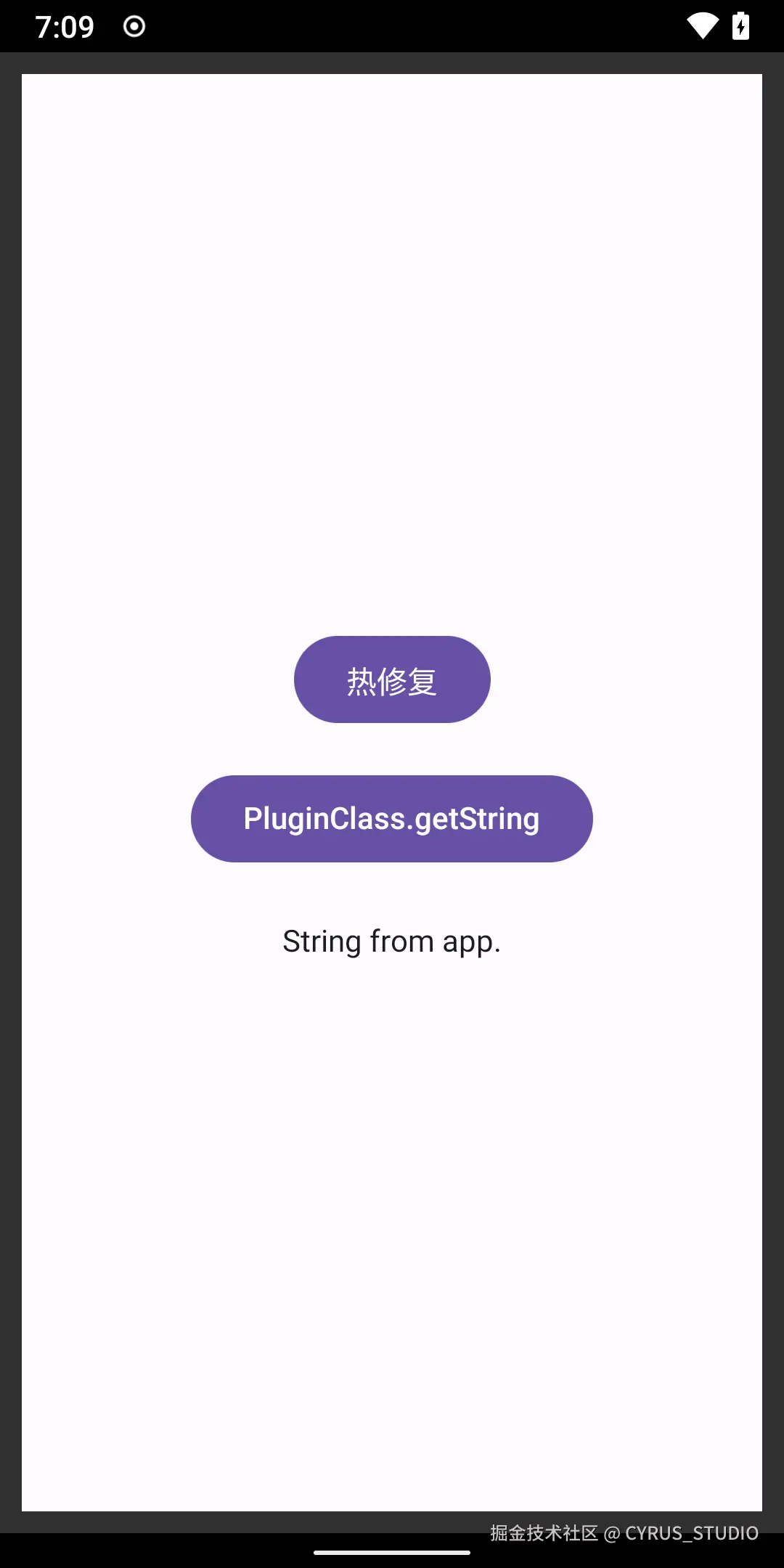Tap the 热修复 hot-fix button
The height and width of the screenshot is (1568, 784).
tap(392, 679)
